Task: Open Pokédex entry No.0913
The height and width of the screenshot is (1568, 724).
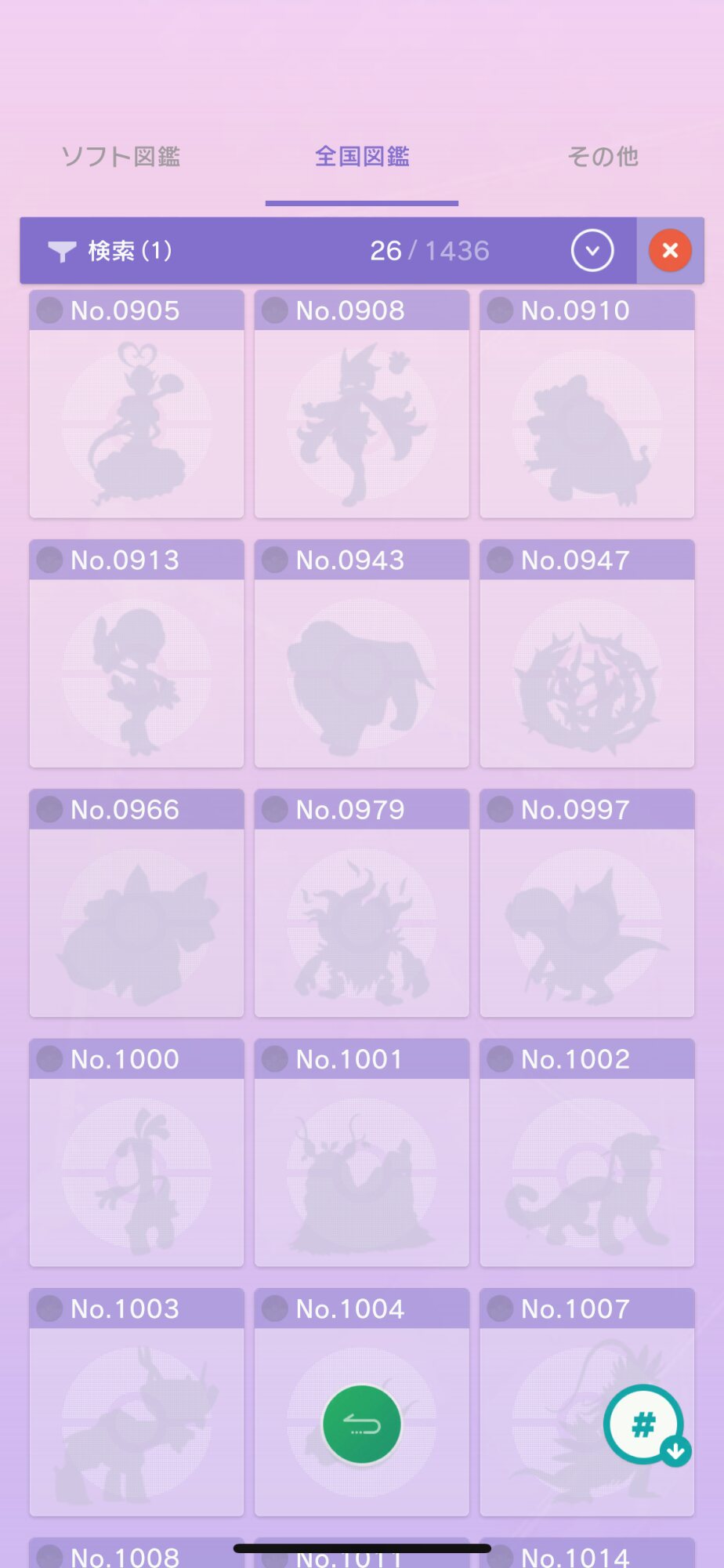Action: 136,654
